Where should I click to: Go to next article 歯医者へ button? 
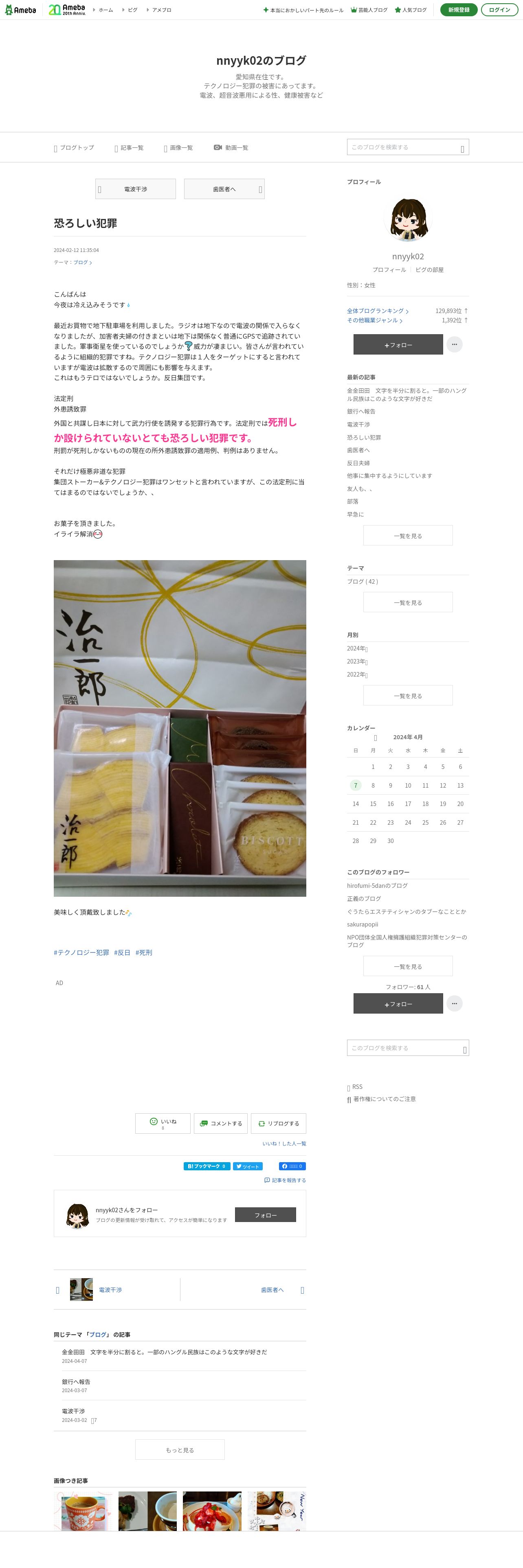pos(224,189)
